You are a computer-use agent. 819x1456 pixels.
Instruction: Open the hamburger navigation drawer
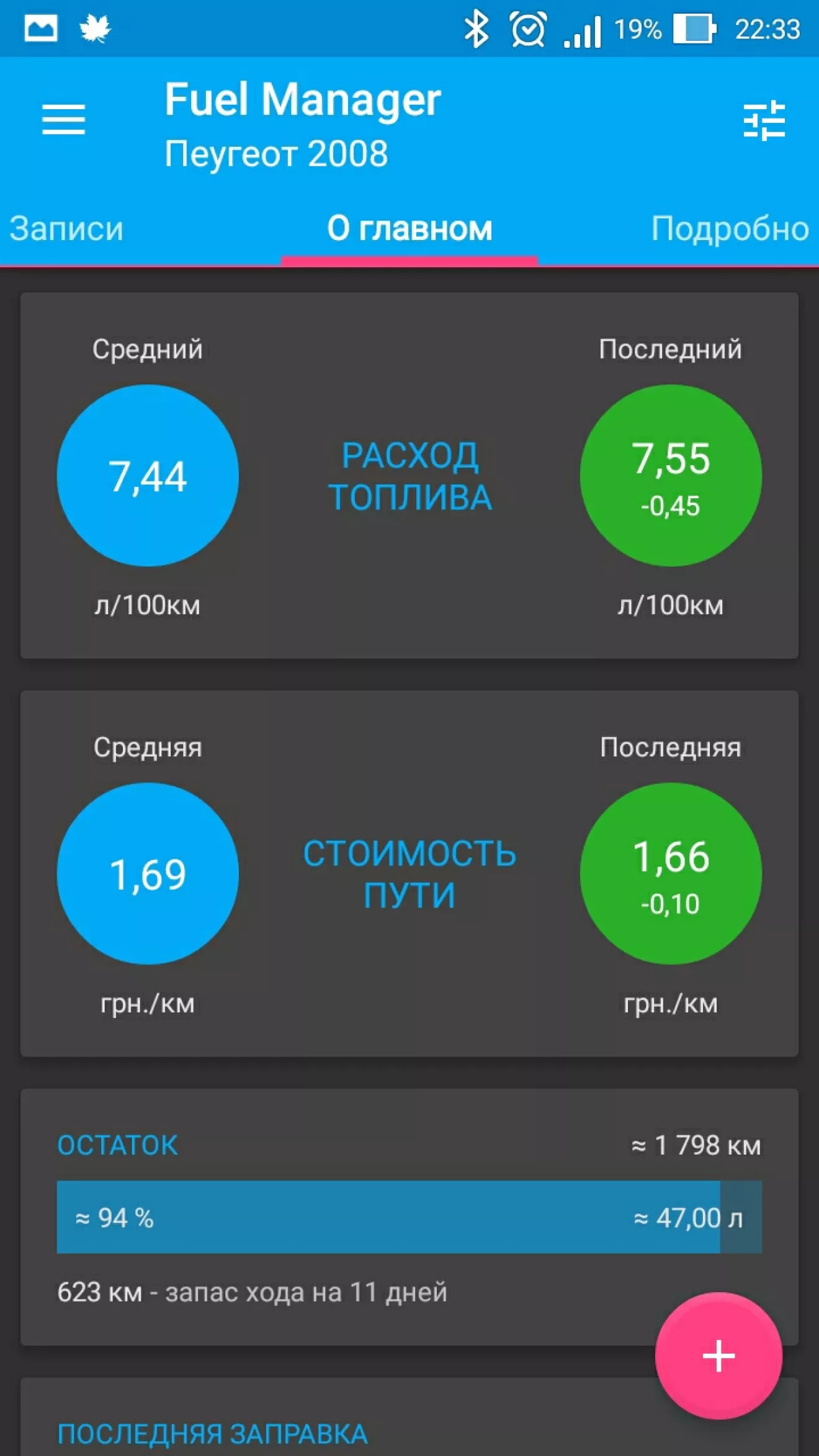tap(63, 120)
